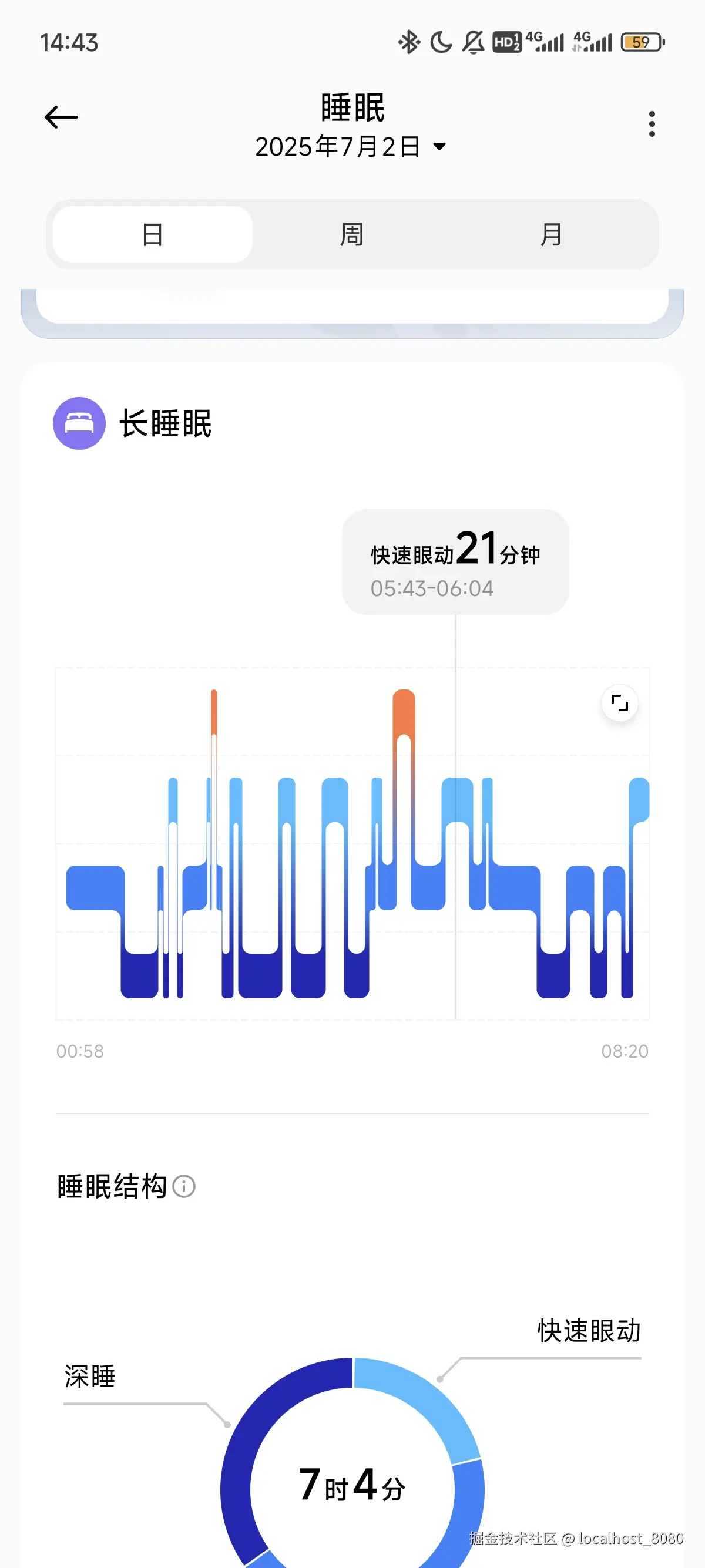Open the date picker via the 2025年7月2日 dropdown
The image size is (705, 1568).
tap(350, 146)
